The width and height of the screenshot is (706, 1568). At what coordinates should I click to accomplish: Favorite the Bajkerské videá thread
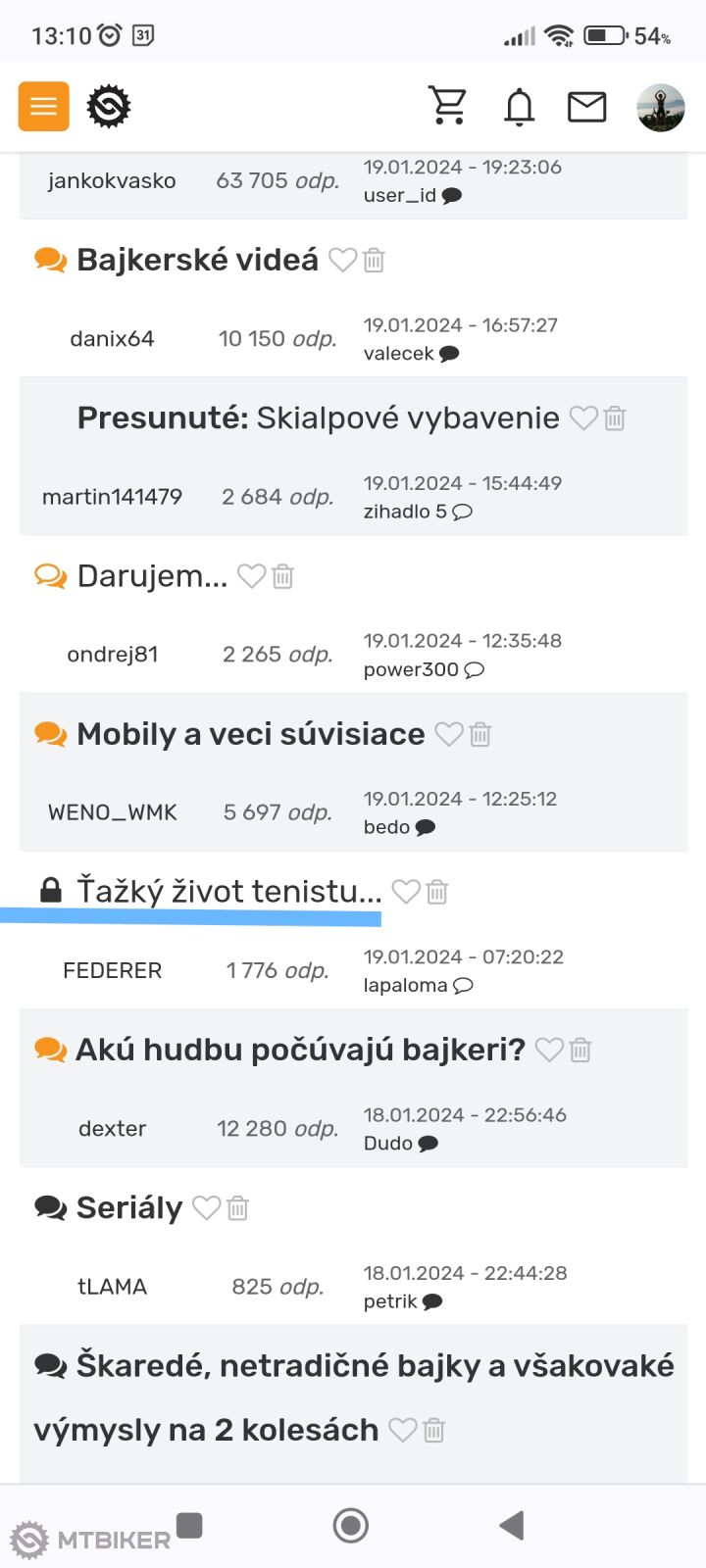[342, 260]
